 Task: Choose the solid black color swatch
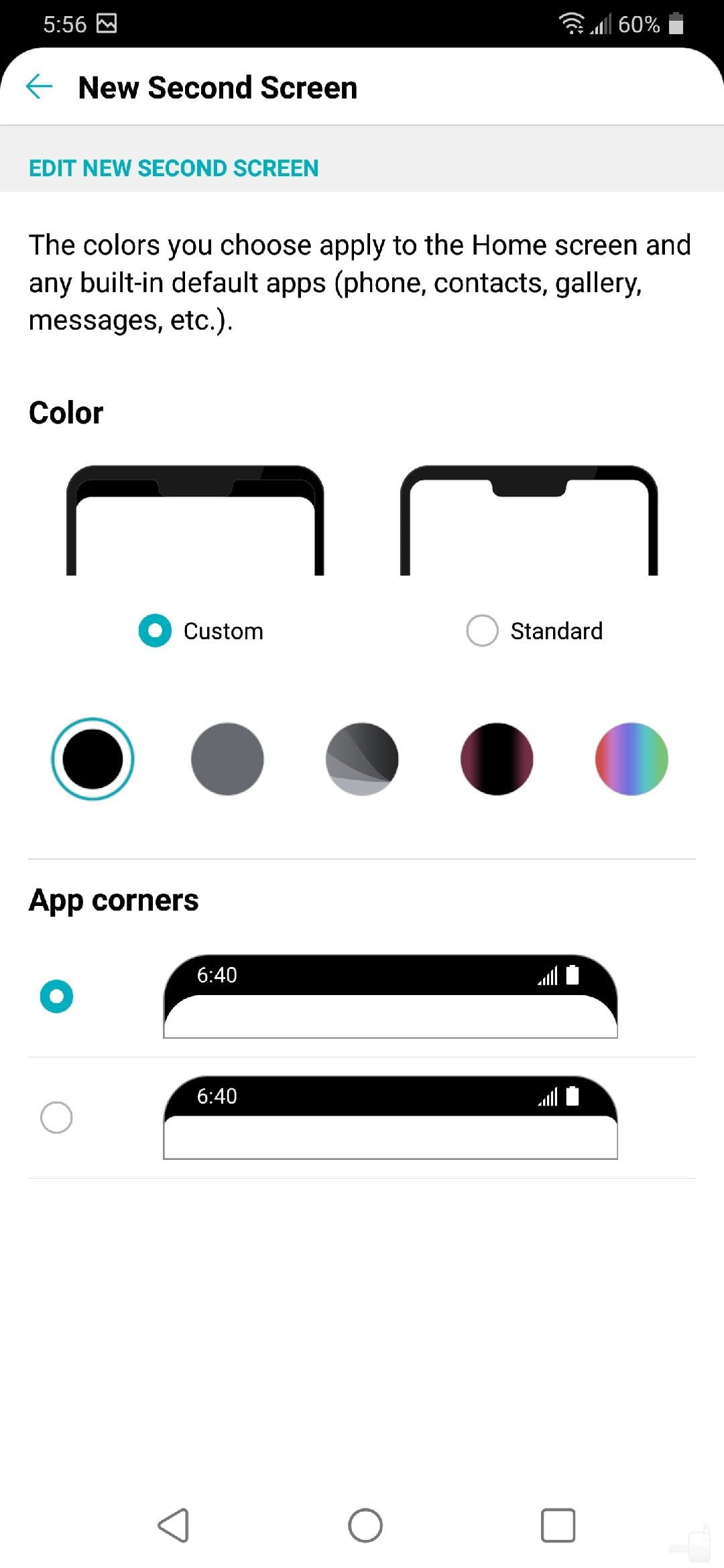pos(93,759)
